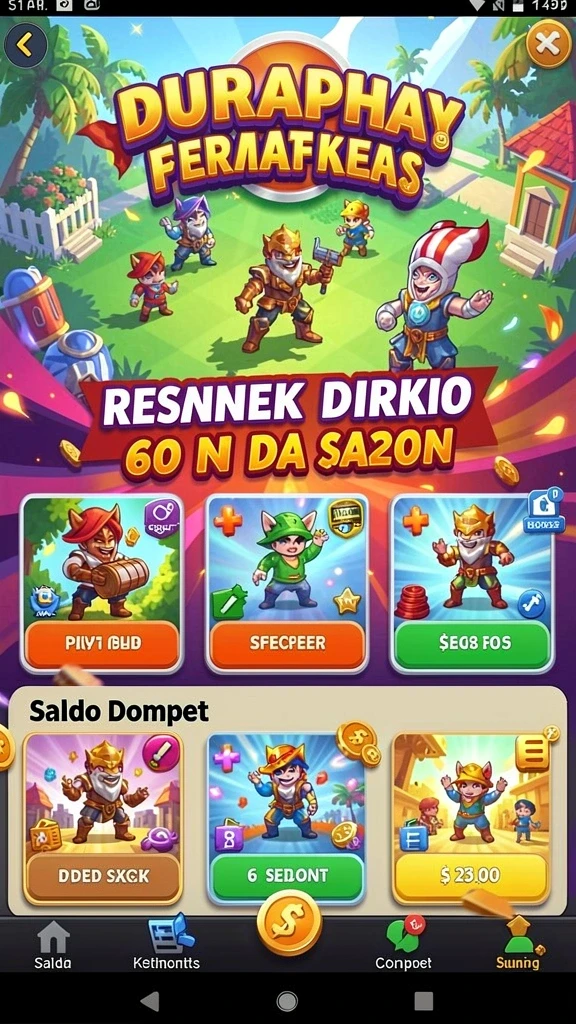Screen dimensions: 576x1024
Task: Tap the green $EO8 FOS button
Action: click(472, 643)
